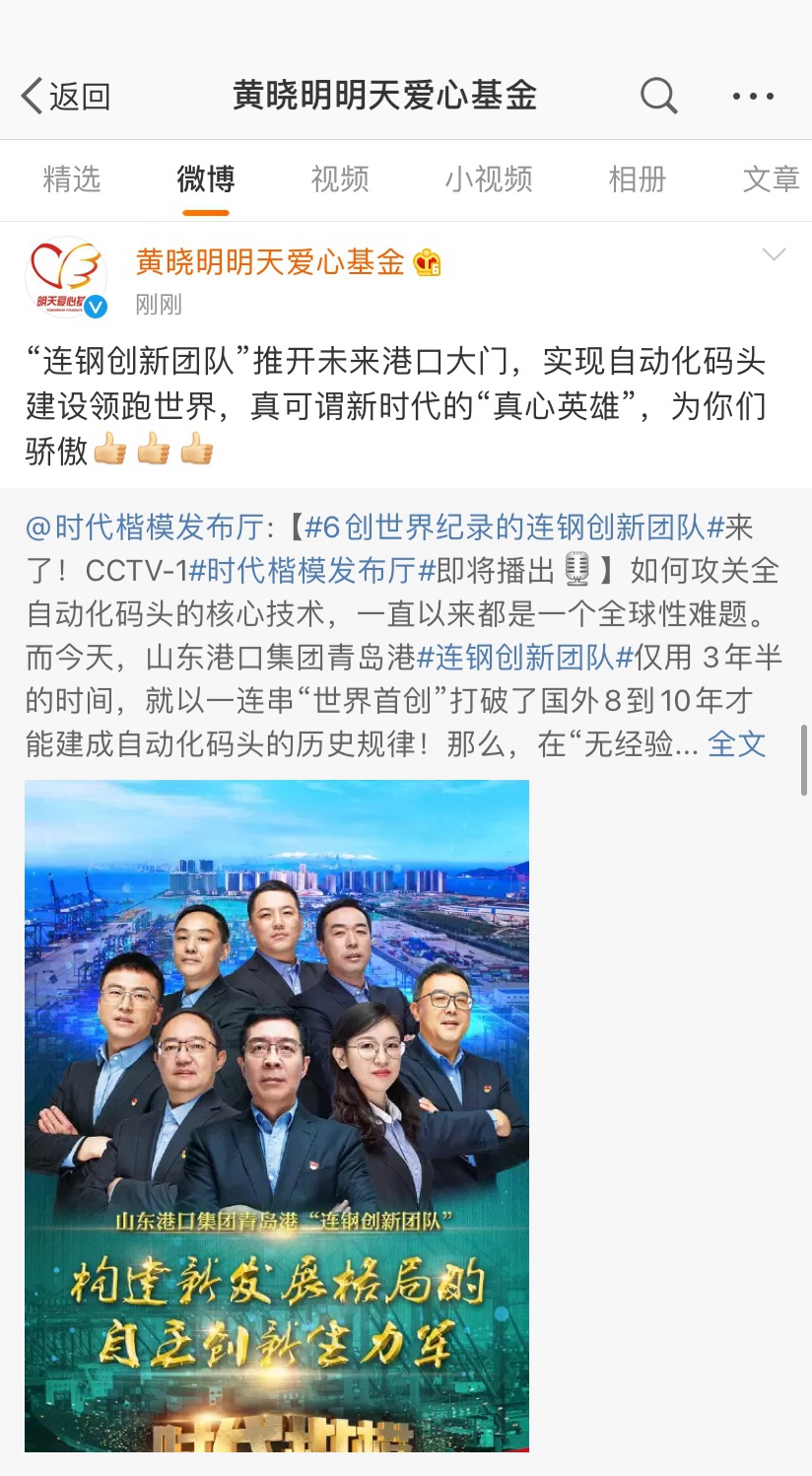This screenshot has height=1476, width=812.
Task: Expand the post options chevron
Action: click(775, 255)
